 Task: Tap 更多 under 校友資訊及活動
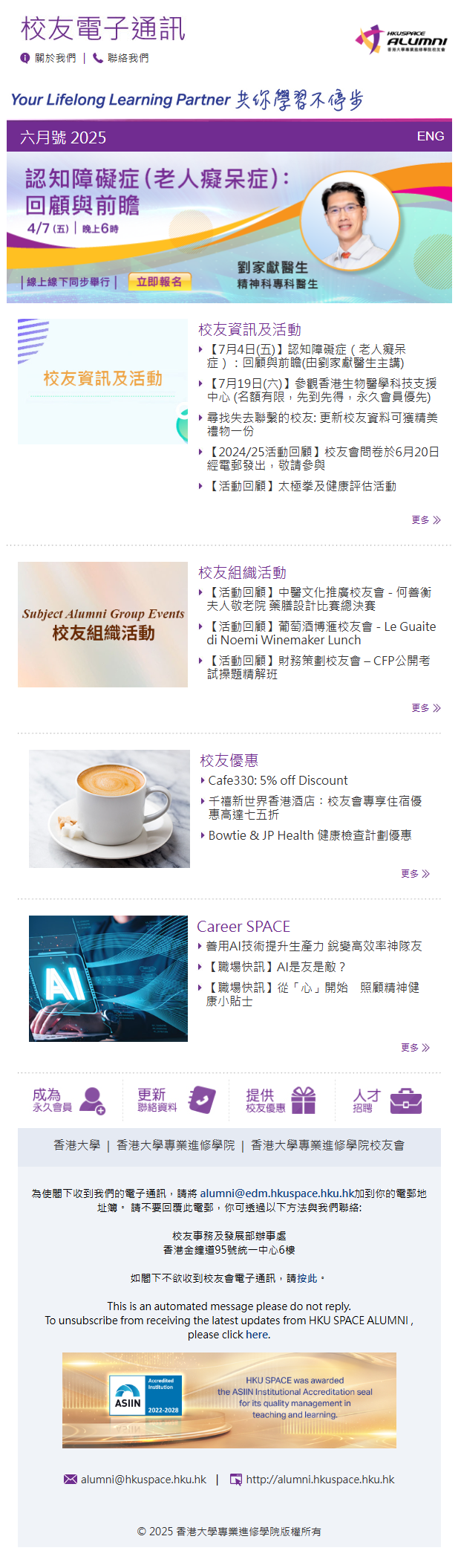click(425, 520)
